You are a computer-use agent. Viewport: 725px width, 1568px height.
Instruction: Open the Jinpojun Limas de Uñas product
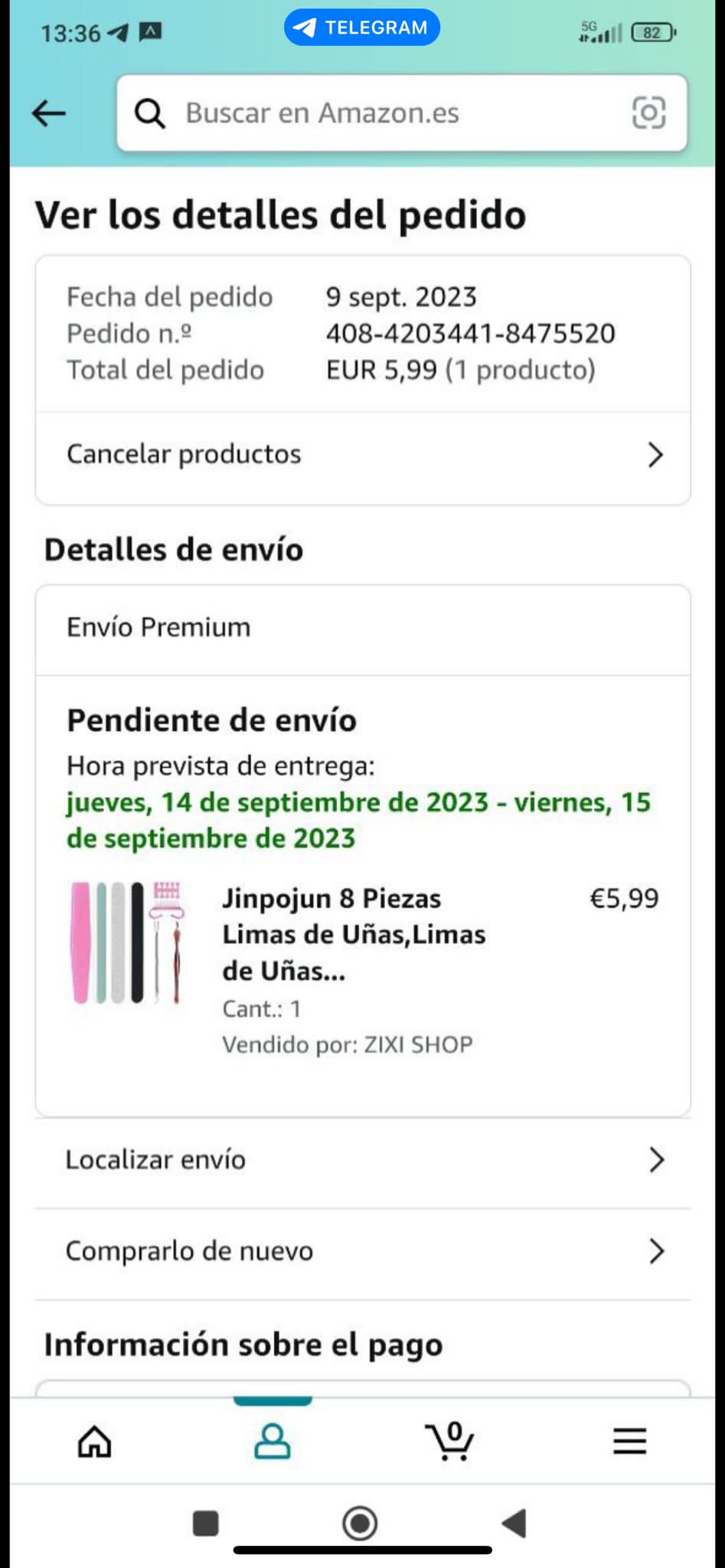[x=354, y=934]
